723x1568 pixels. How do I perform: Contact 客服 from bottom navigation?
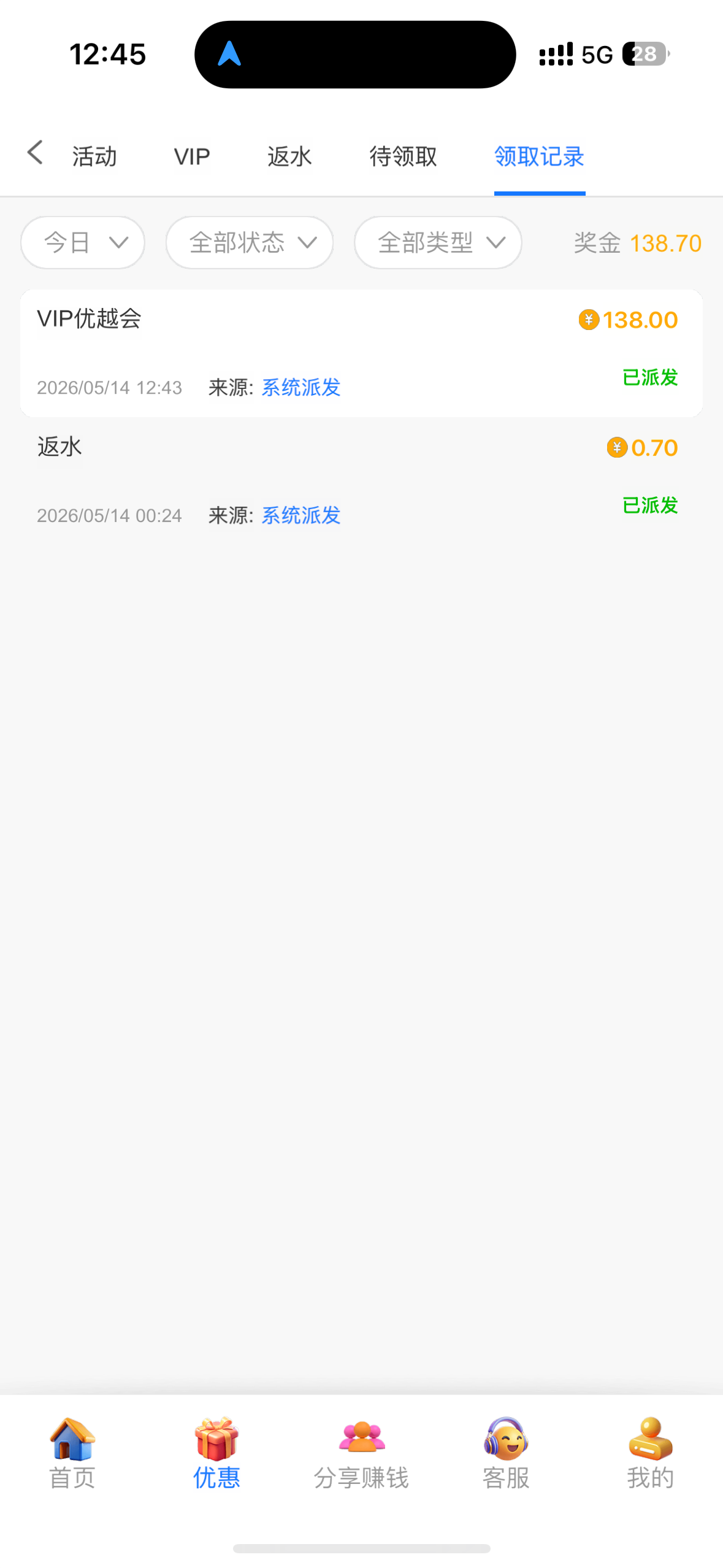pos(506,1453)
